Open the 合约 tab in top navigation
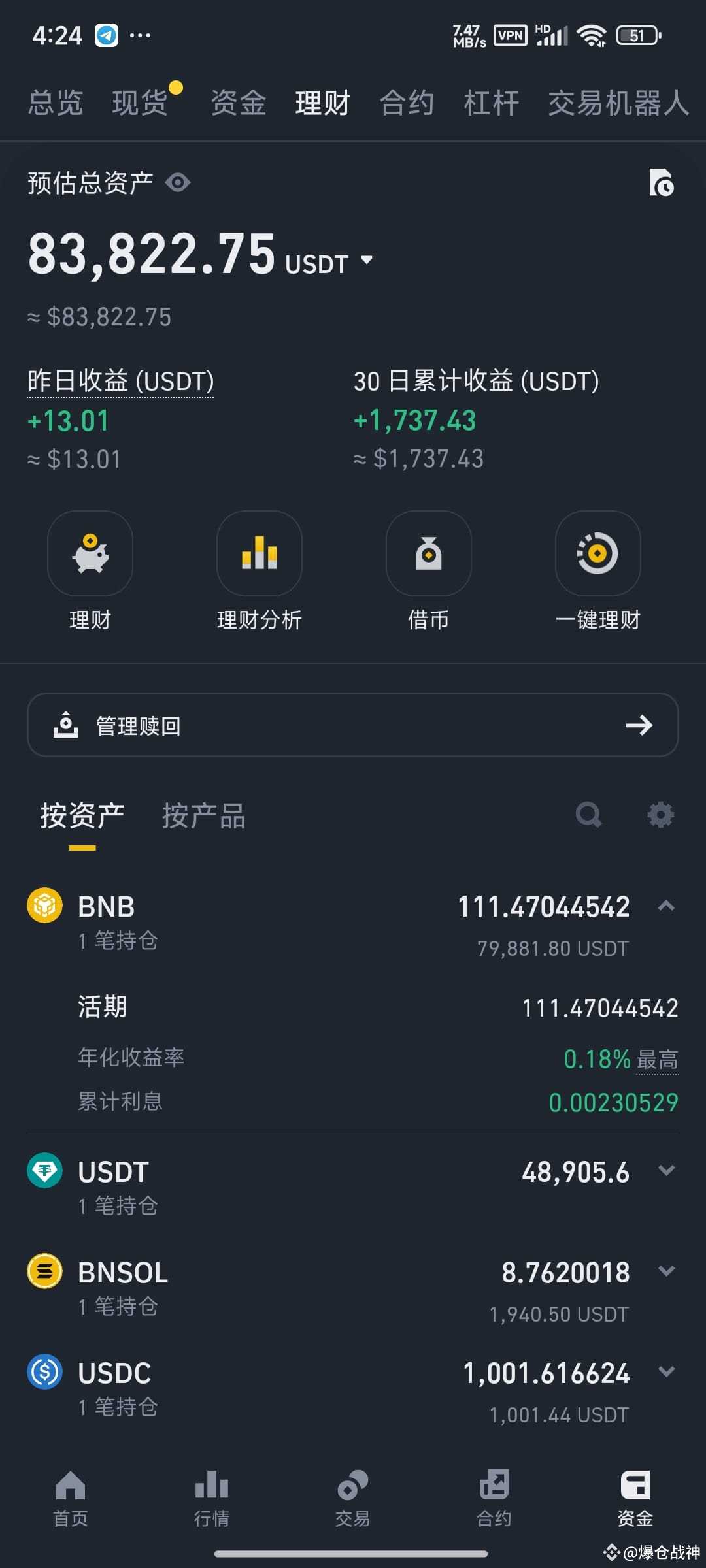 click(x=407, y=103)
